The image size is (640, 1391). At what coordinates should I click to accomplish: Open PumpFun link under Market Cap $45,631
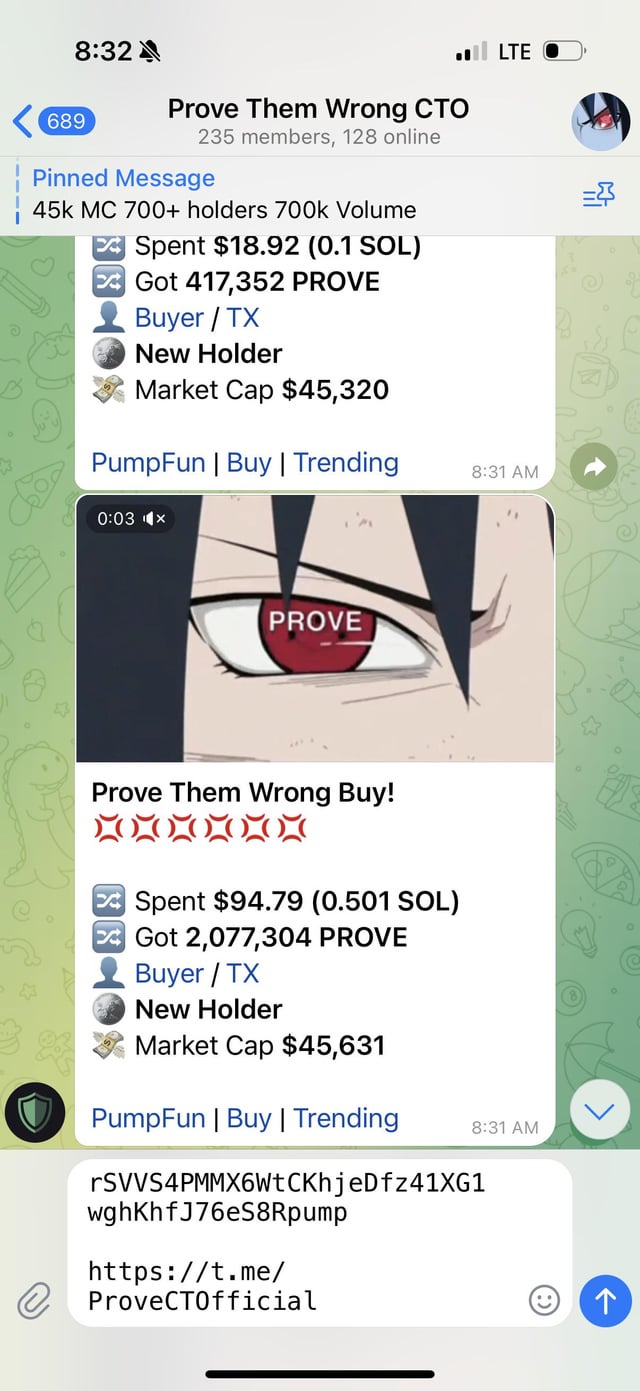tap(148, 1118)
